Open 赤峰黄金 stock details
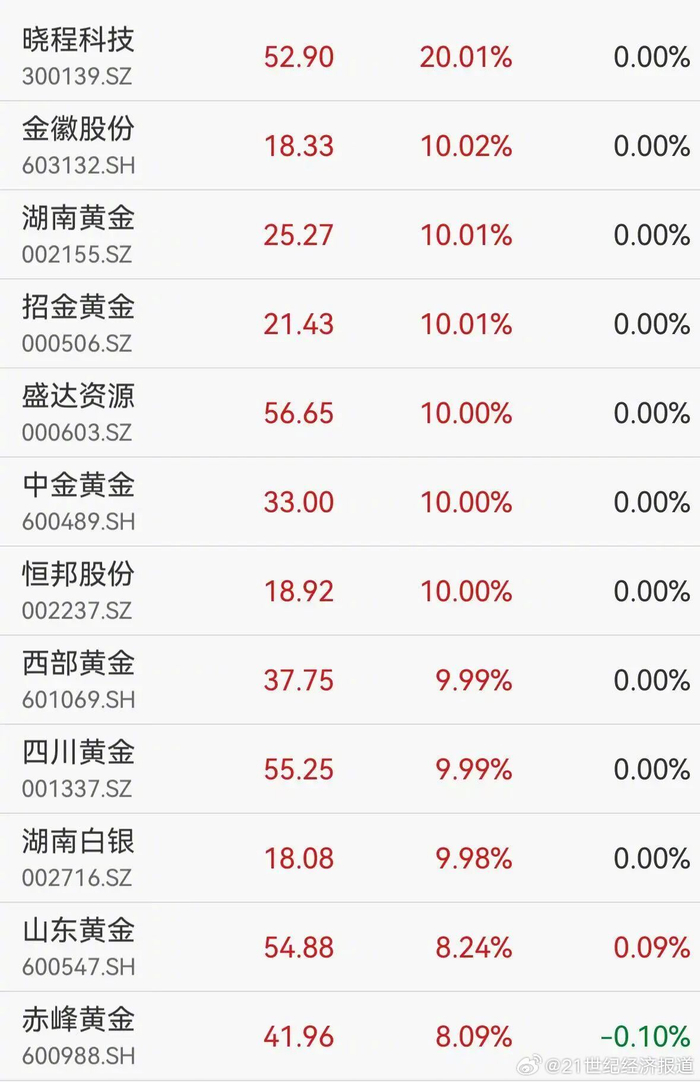700x1082 pixels. point(350,1036)
